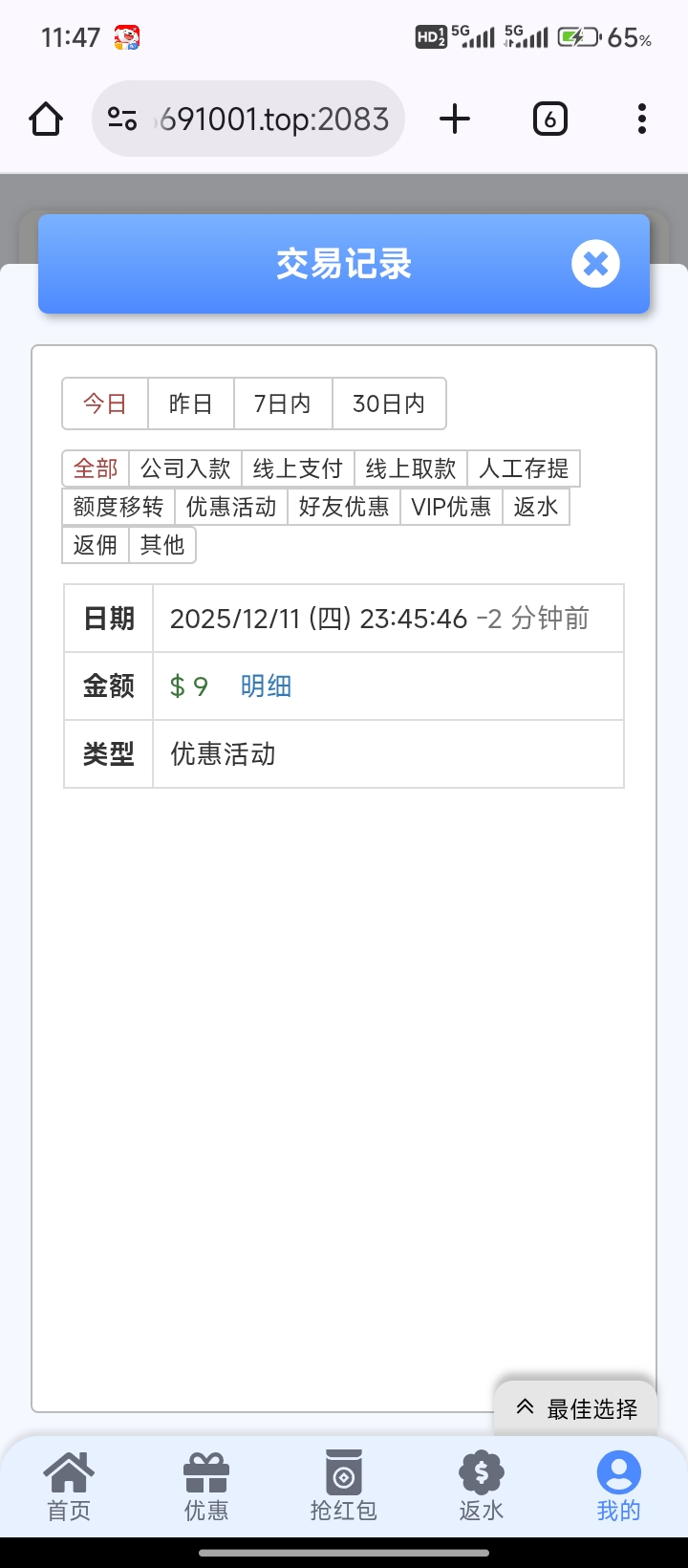The width and height of the screenshot is (688, 1568).
Task: Filter by 人工存提
Action: [523, 468]
